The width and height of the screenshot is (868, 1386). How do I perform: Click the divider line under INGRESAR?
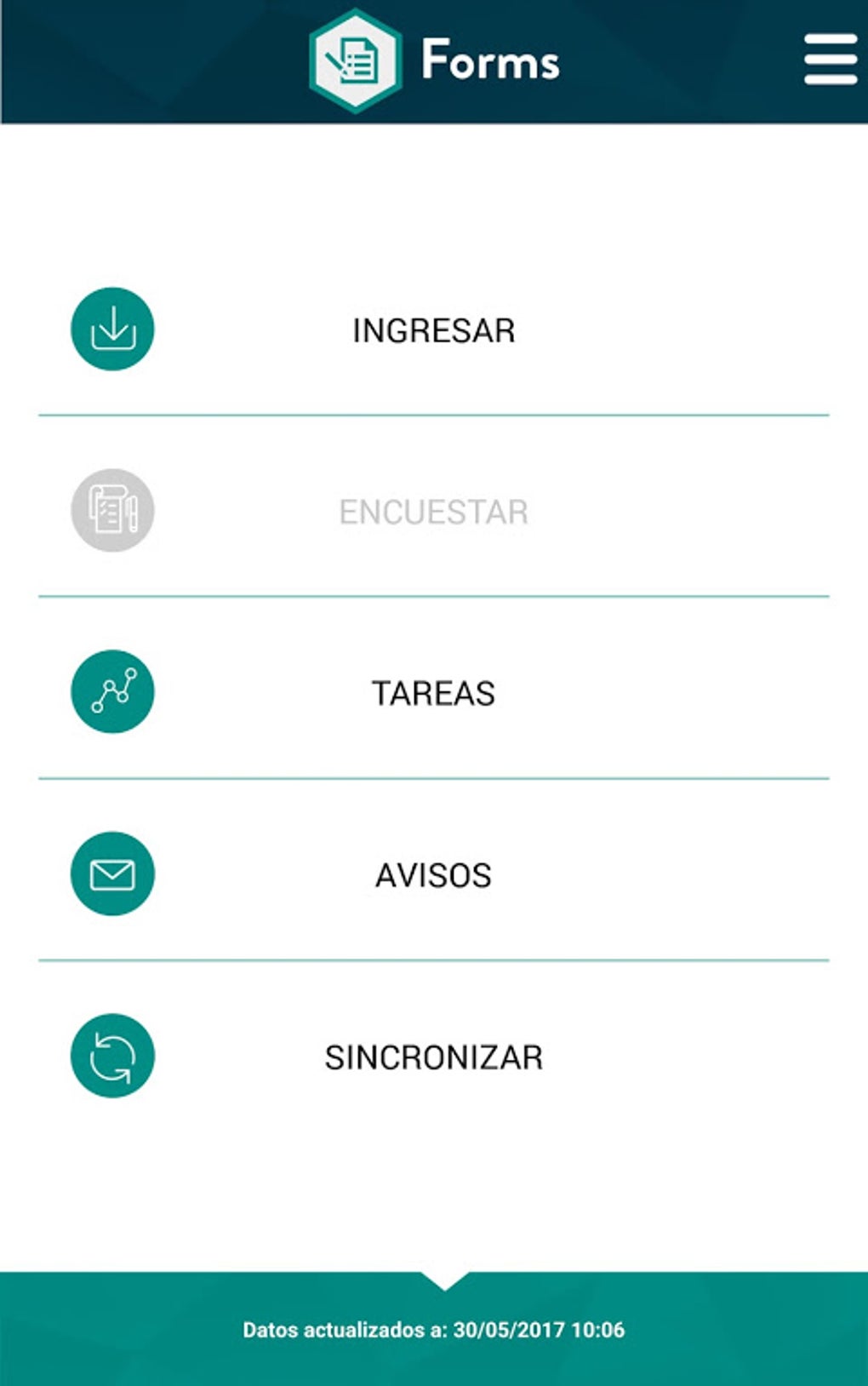point(434,415)
